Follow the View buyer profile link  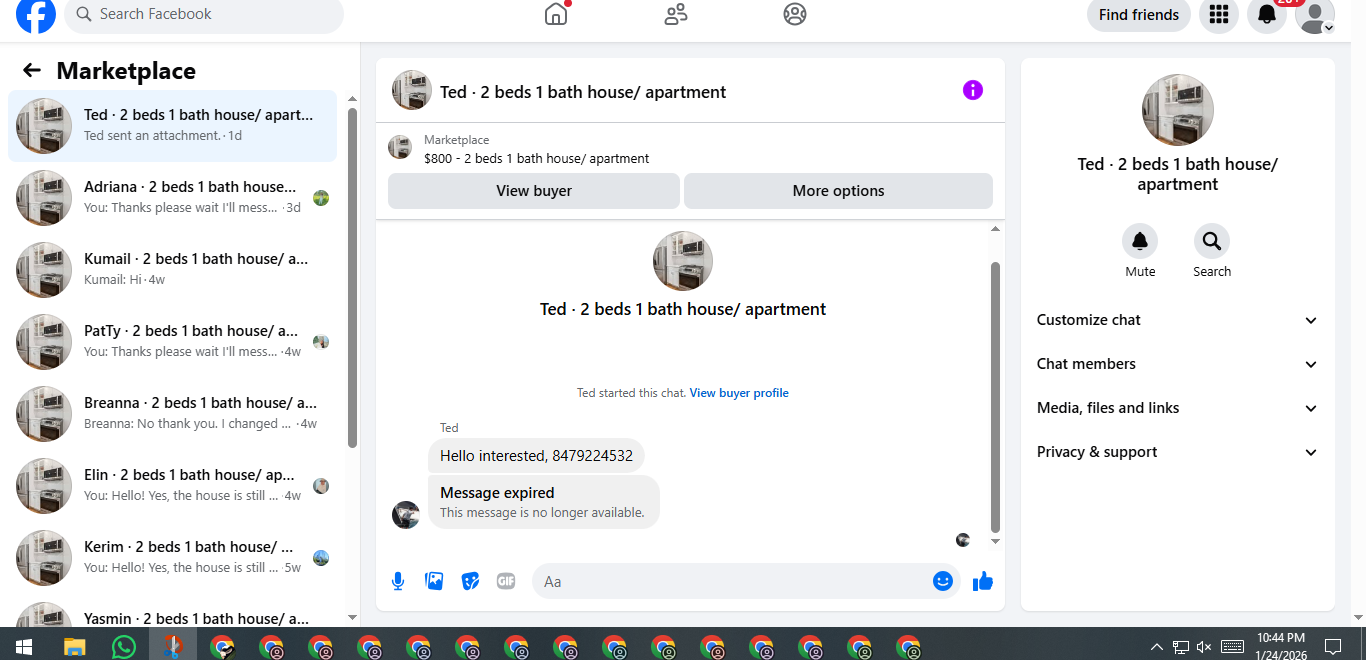tap(739, 393)
